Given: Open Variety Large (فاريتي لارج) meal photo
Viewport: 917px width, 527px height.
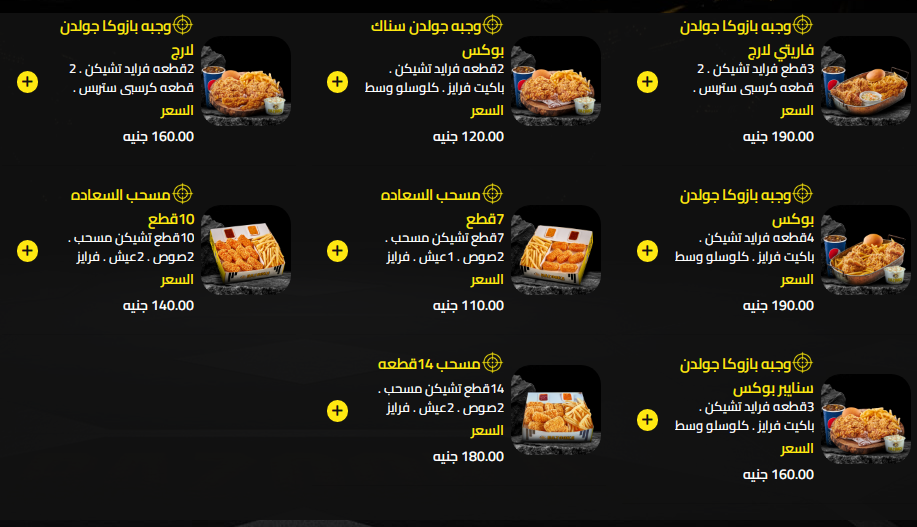Looking at the screenshot, I should click(866, 81).
